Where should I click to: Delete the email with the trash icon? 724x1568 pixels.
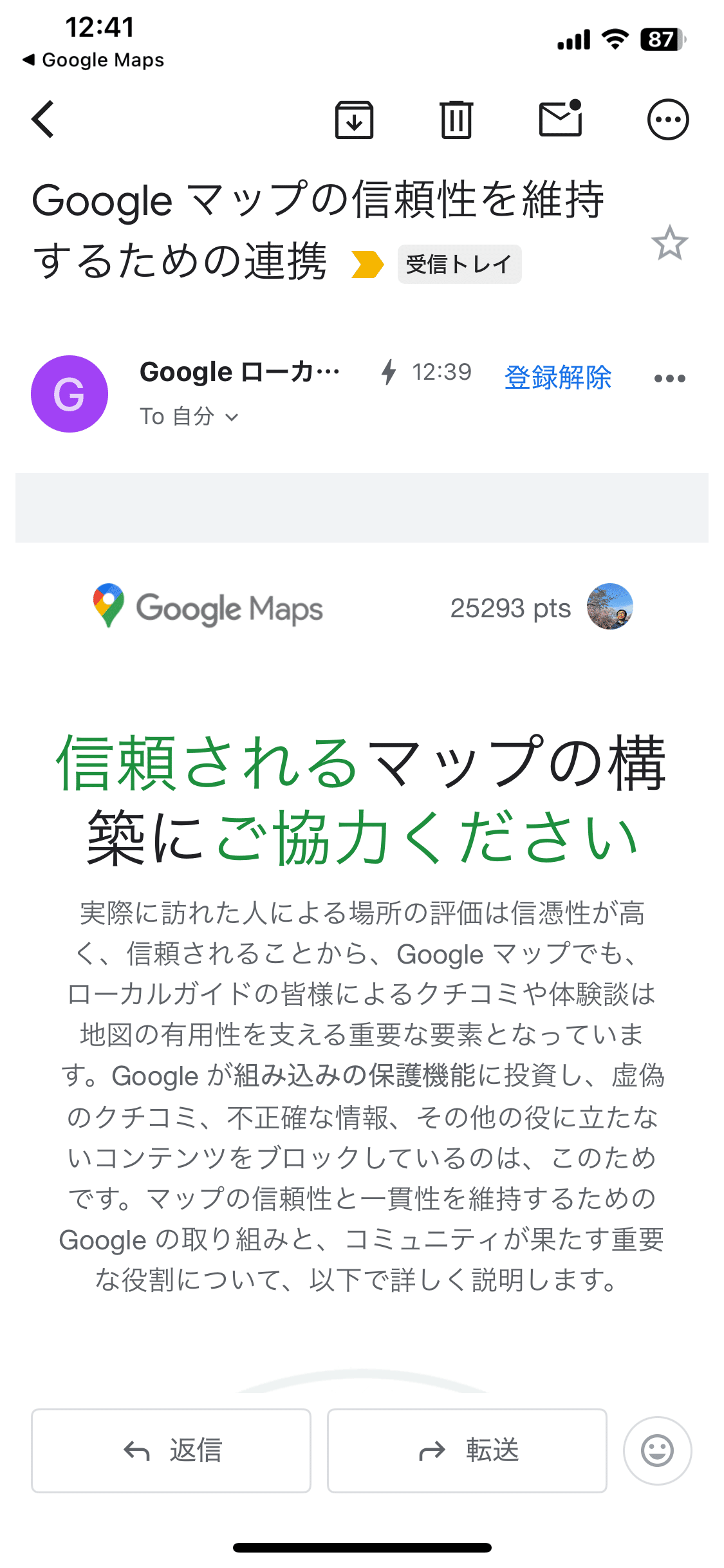(x=457, y=120)
